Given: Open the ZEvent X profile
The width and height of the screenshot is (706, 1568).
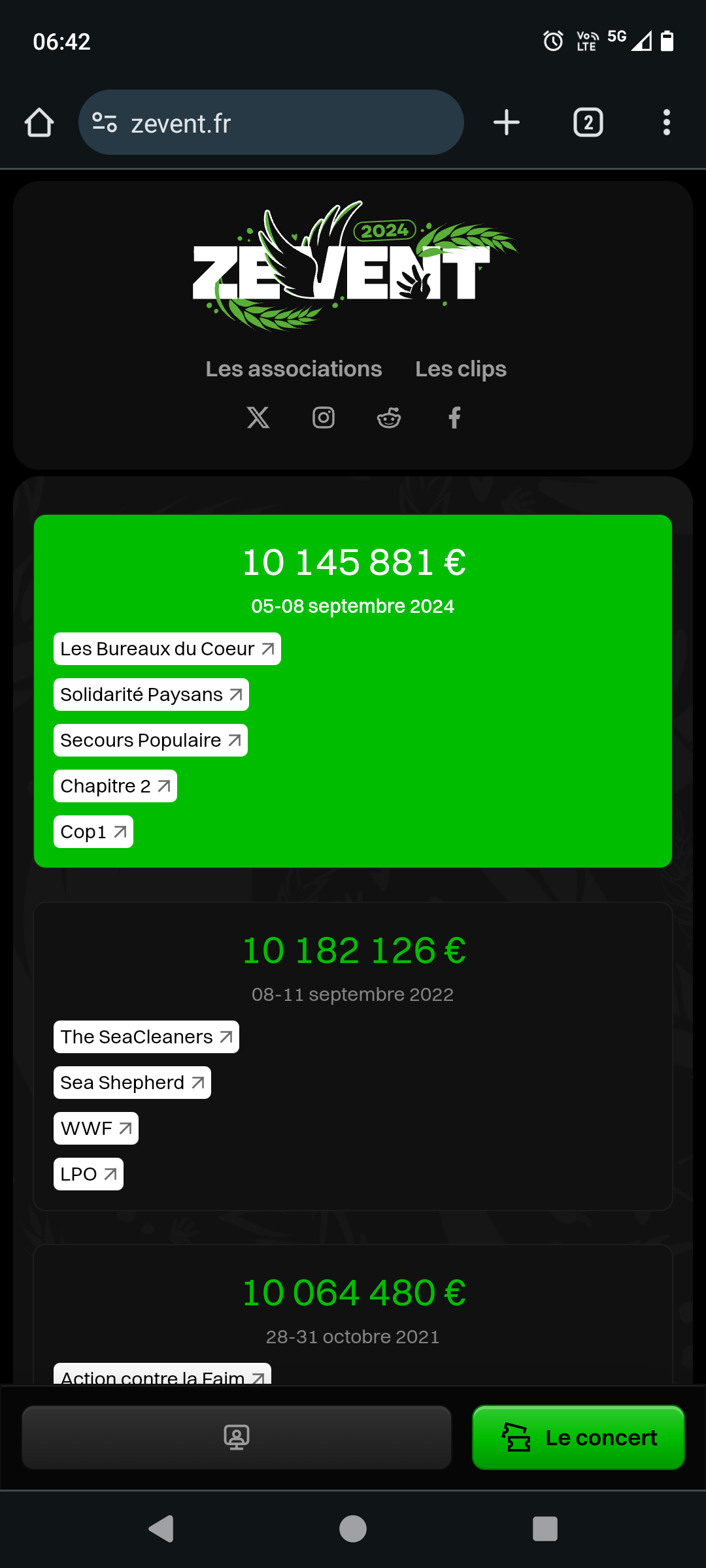Looking at the screenshot, I should 258,417.
